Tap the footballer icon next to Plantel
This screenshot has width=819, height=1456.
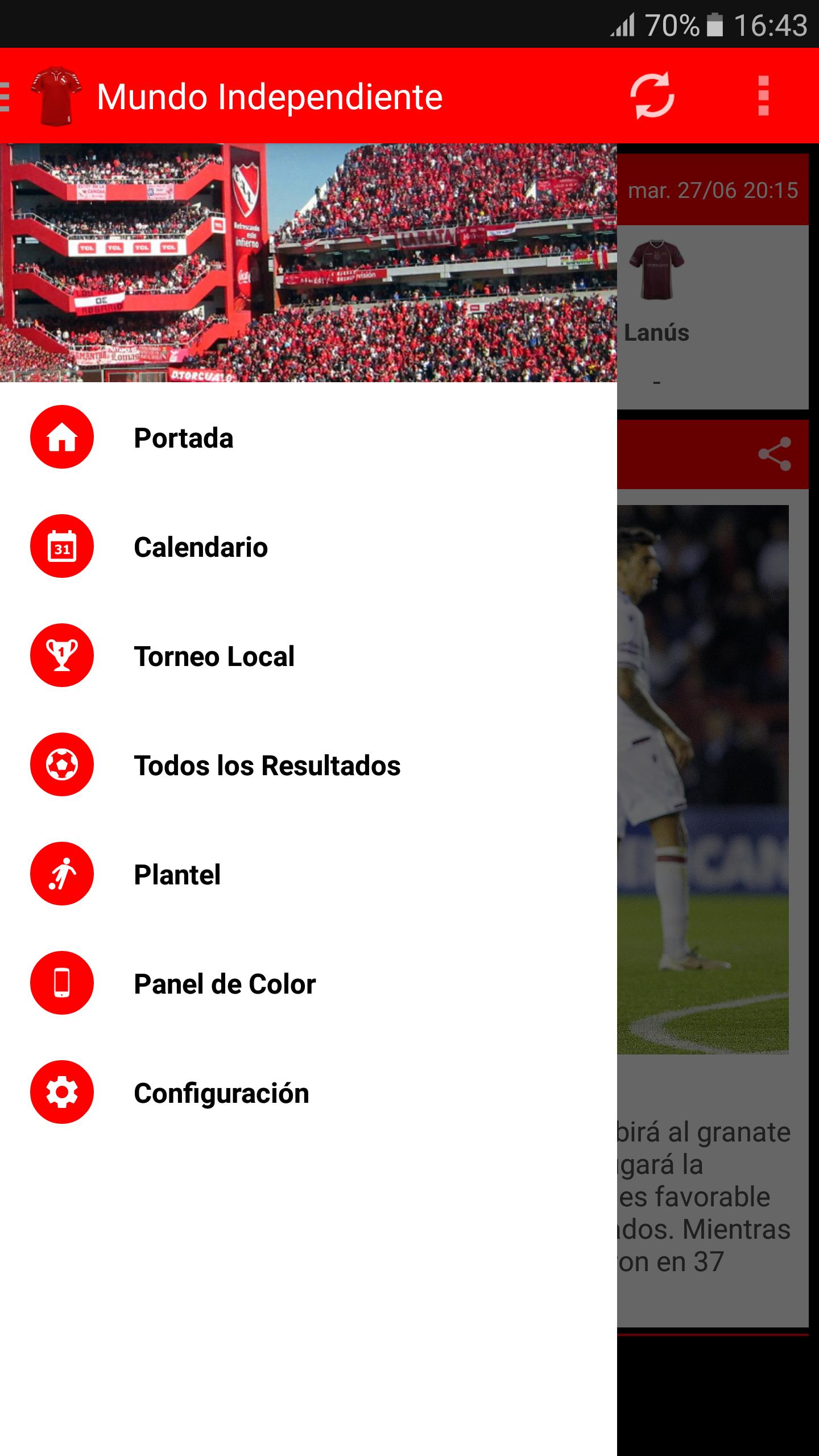point(61,874)
